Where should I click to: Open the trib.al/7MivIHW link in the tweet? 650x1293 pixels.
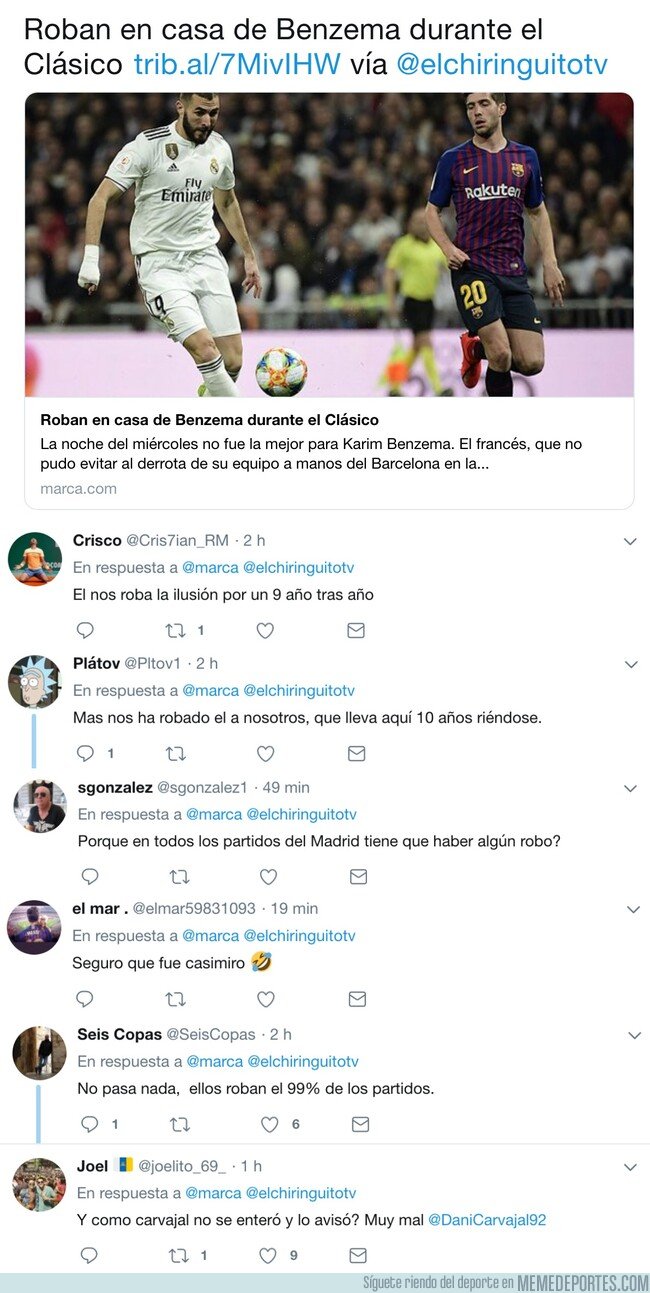tap(237, 65)
